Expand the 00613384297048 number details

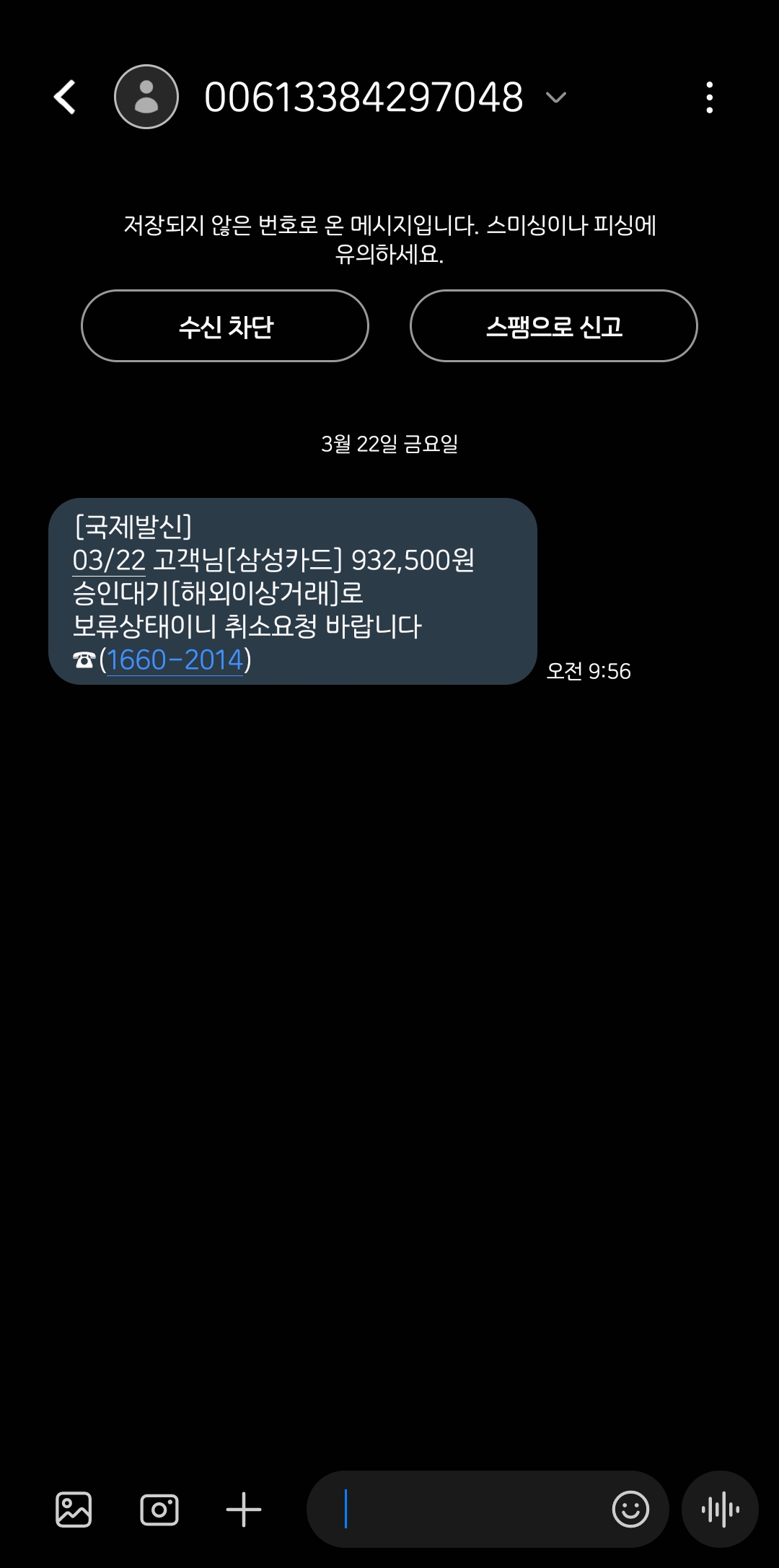[556, 97]
